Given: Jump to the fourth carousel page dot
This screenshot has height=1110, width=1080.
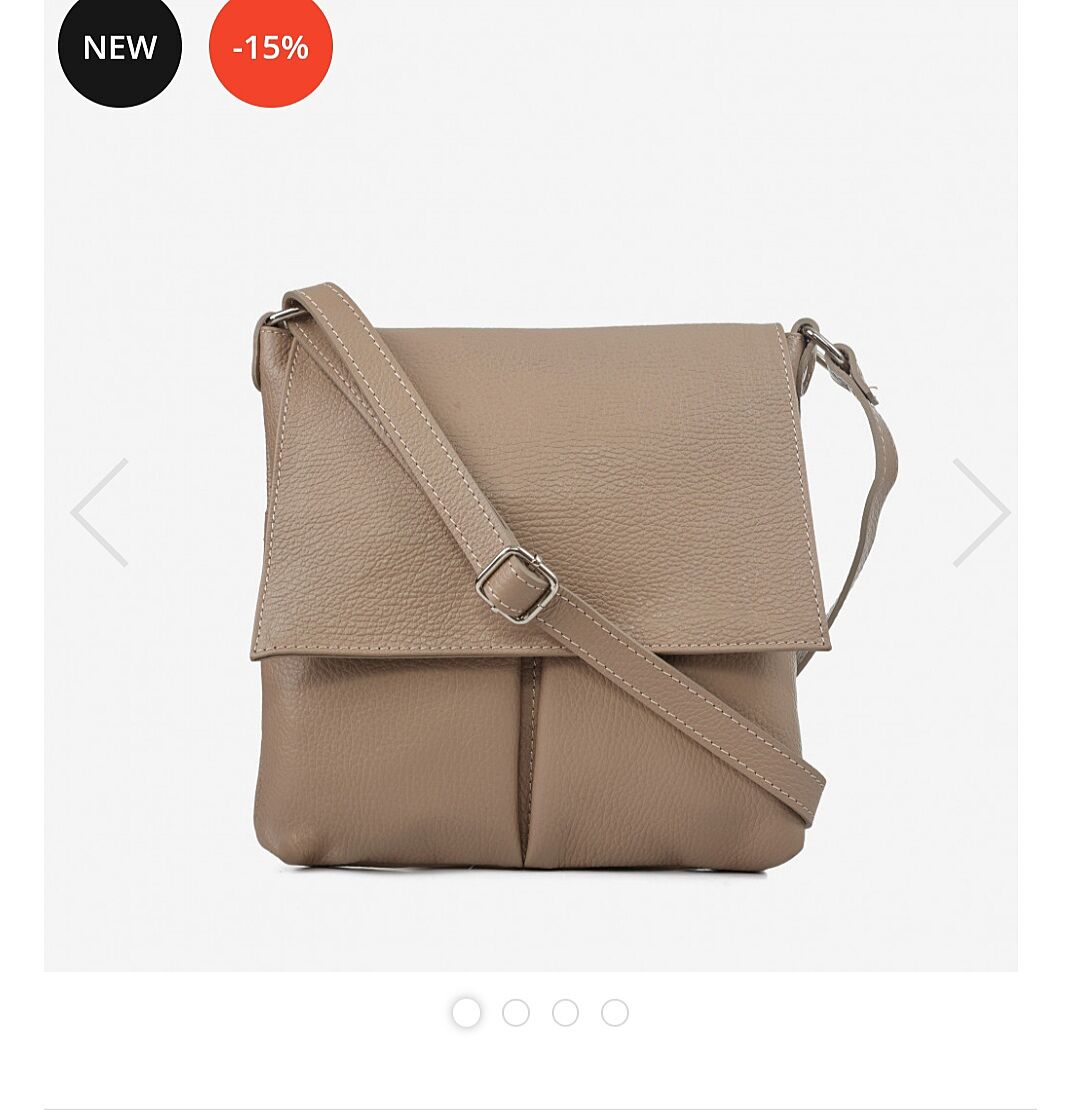Looking at the screenshot, I should click(x=615, y=1013).
